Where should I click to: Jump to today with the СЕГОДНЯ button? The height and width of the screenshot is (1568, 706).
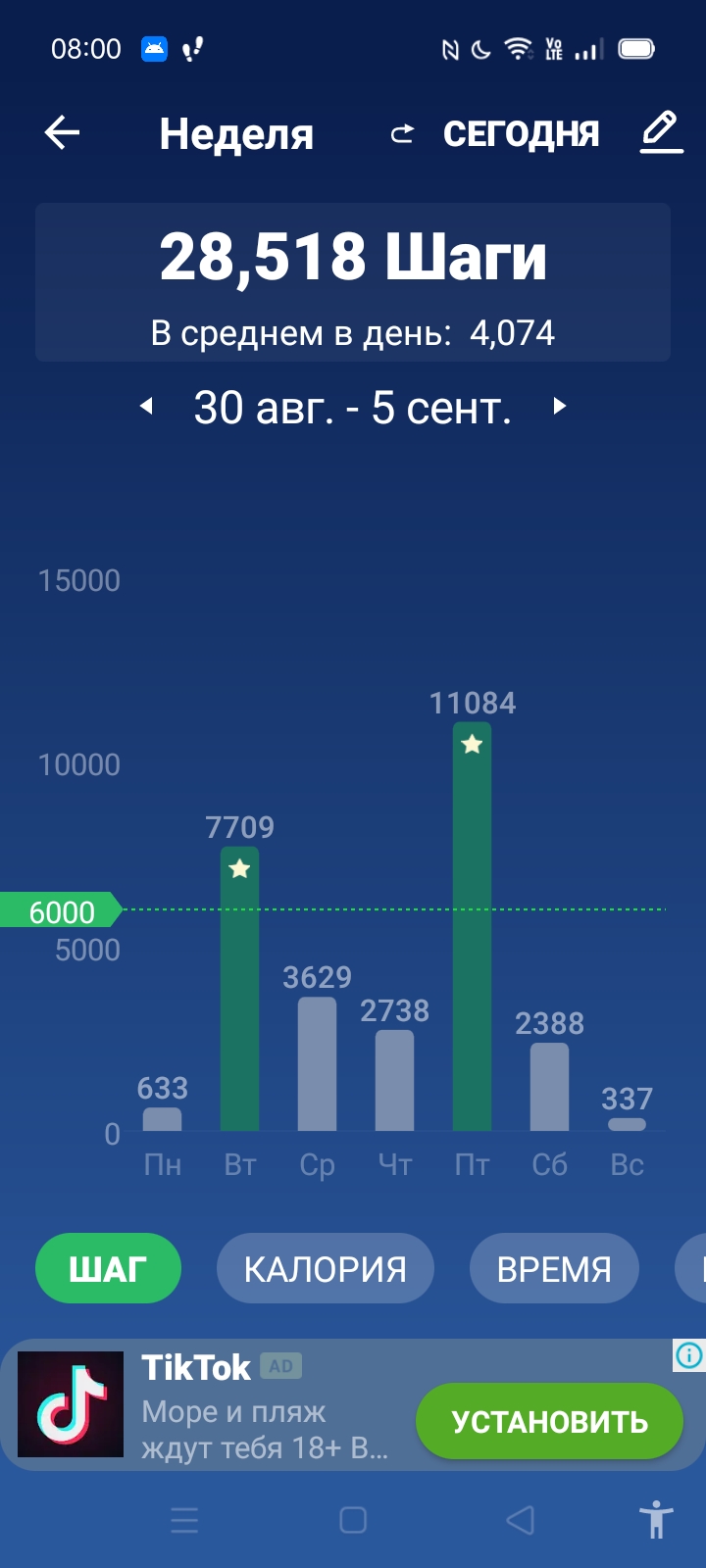496,134
